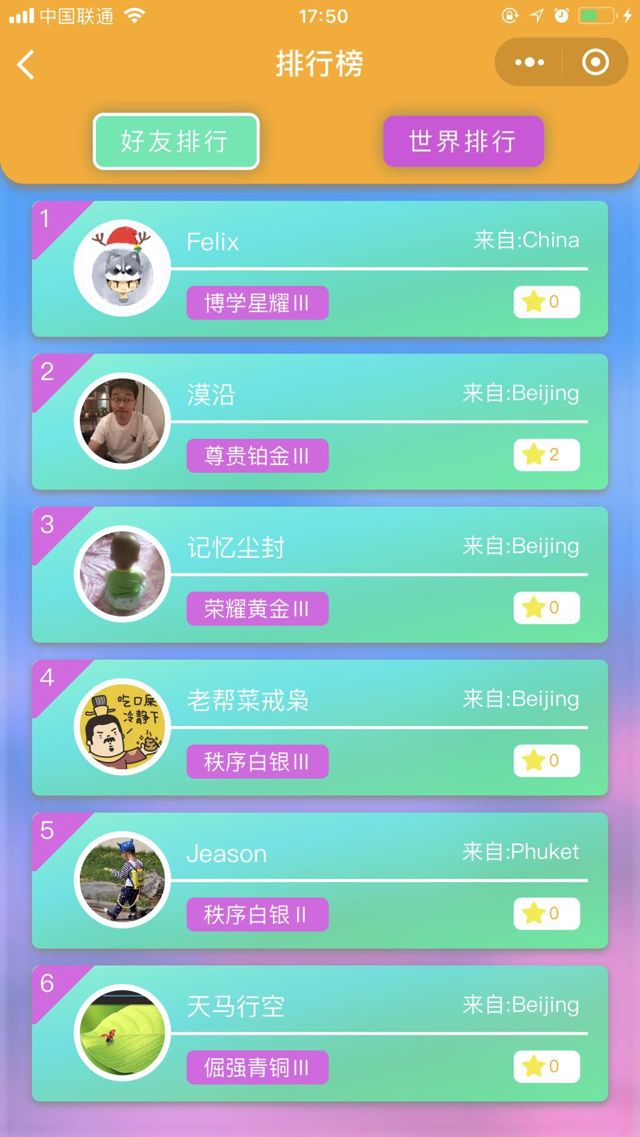The height and width of the screenshot is (1137, 640).
Task: Select the 记忆尘封 ranking card
Action: pyautogui.click(x=320, y=575)
